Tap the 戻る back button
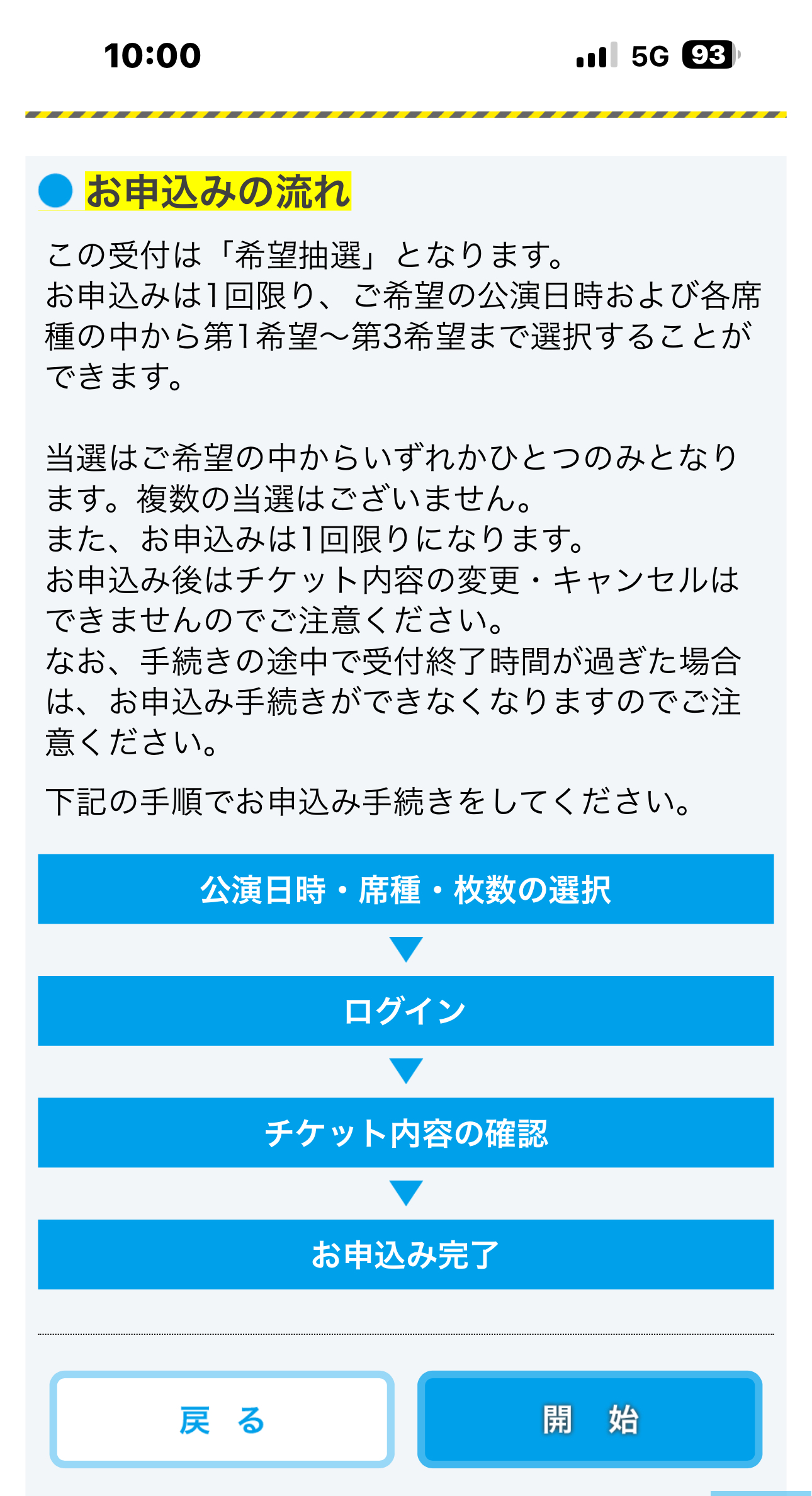 [x=222, y=1419]
